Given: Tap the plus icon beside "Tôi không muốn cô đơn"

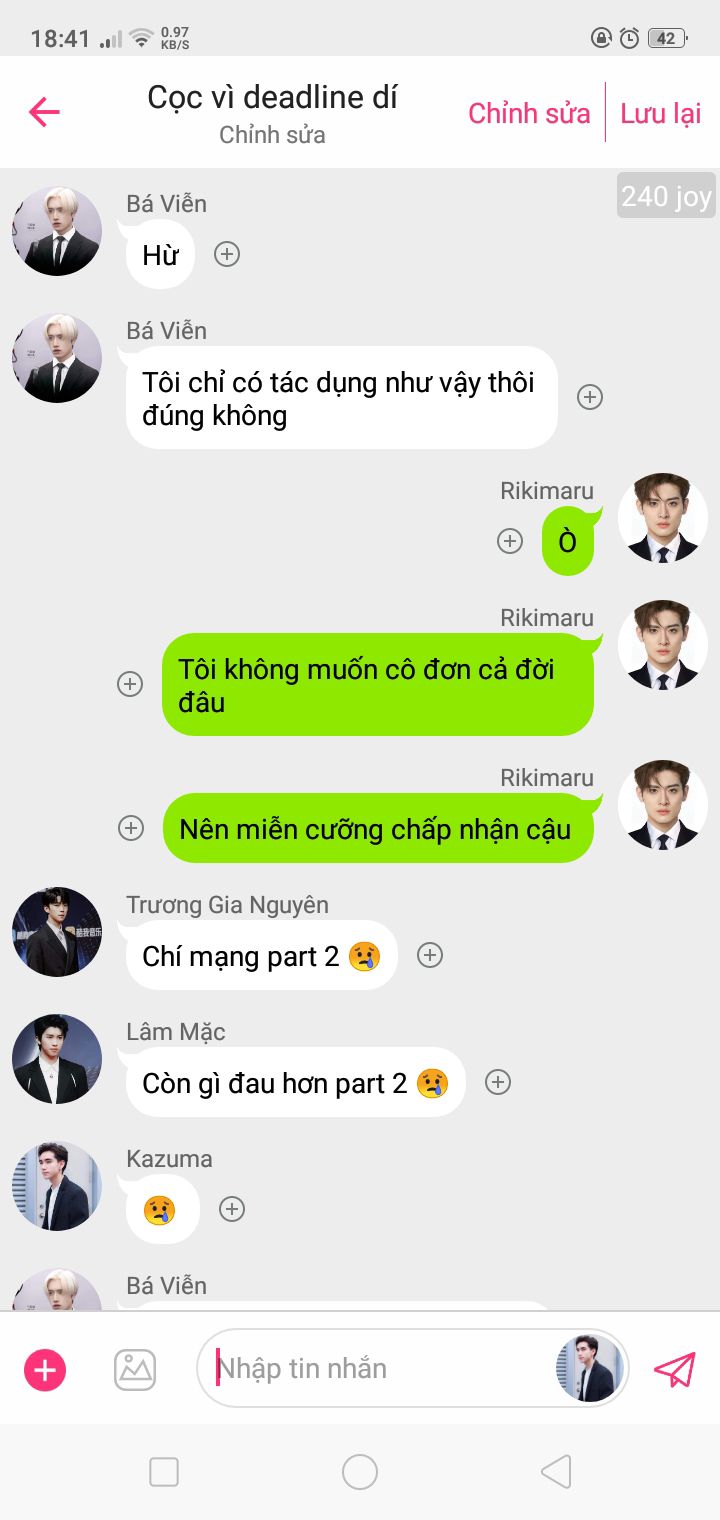Looking at the screenshot, I should (130, 684).
